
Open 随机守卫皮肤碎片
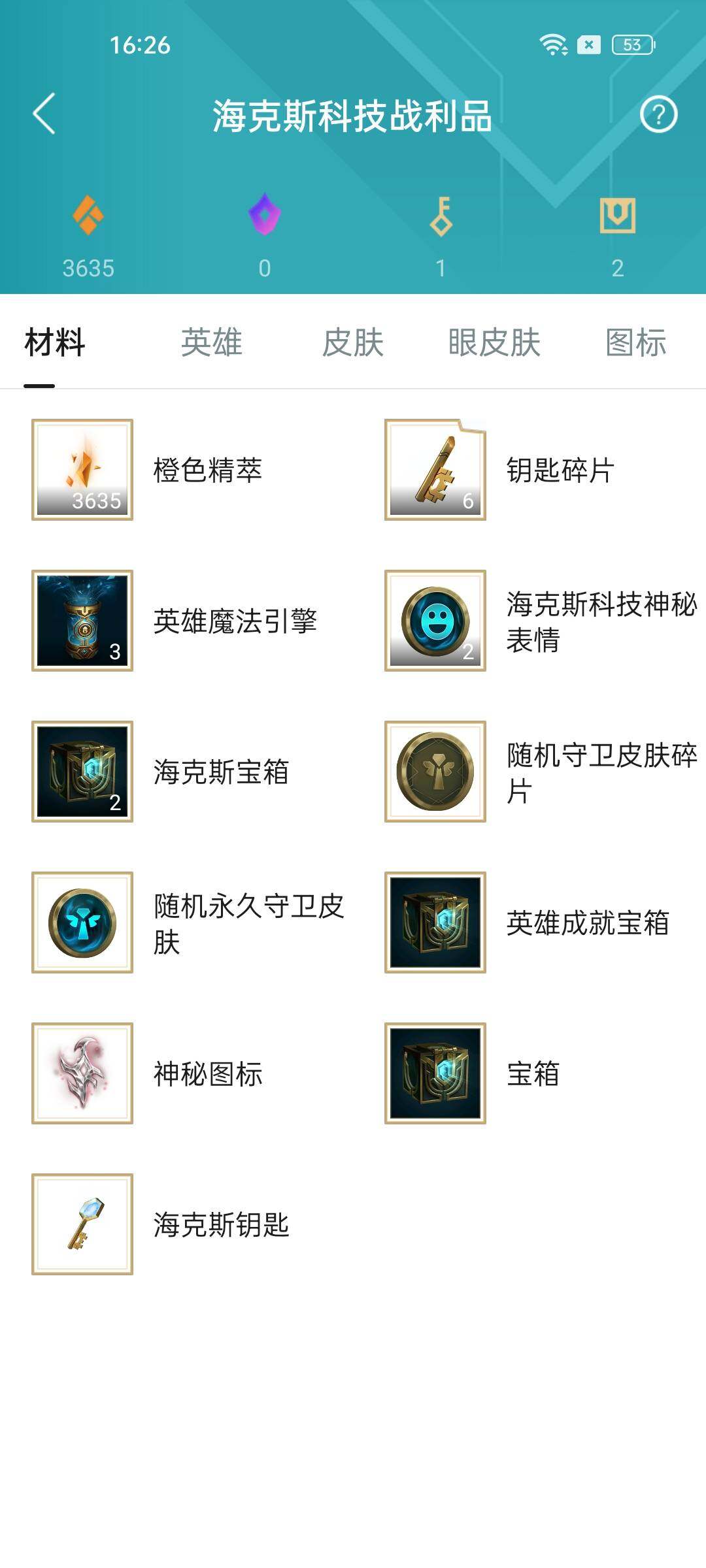coord(435,772)
